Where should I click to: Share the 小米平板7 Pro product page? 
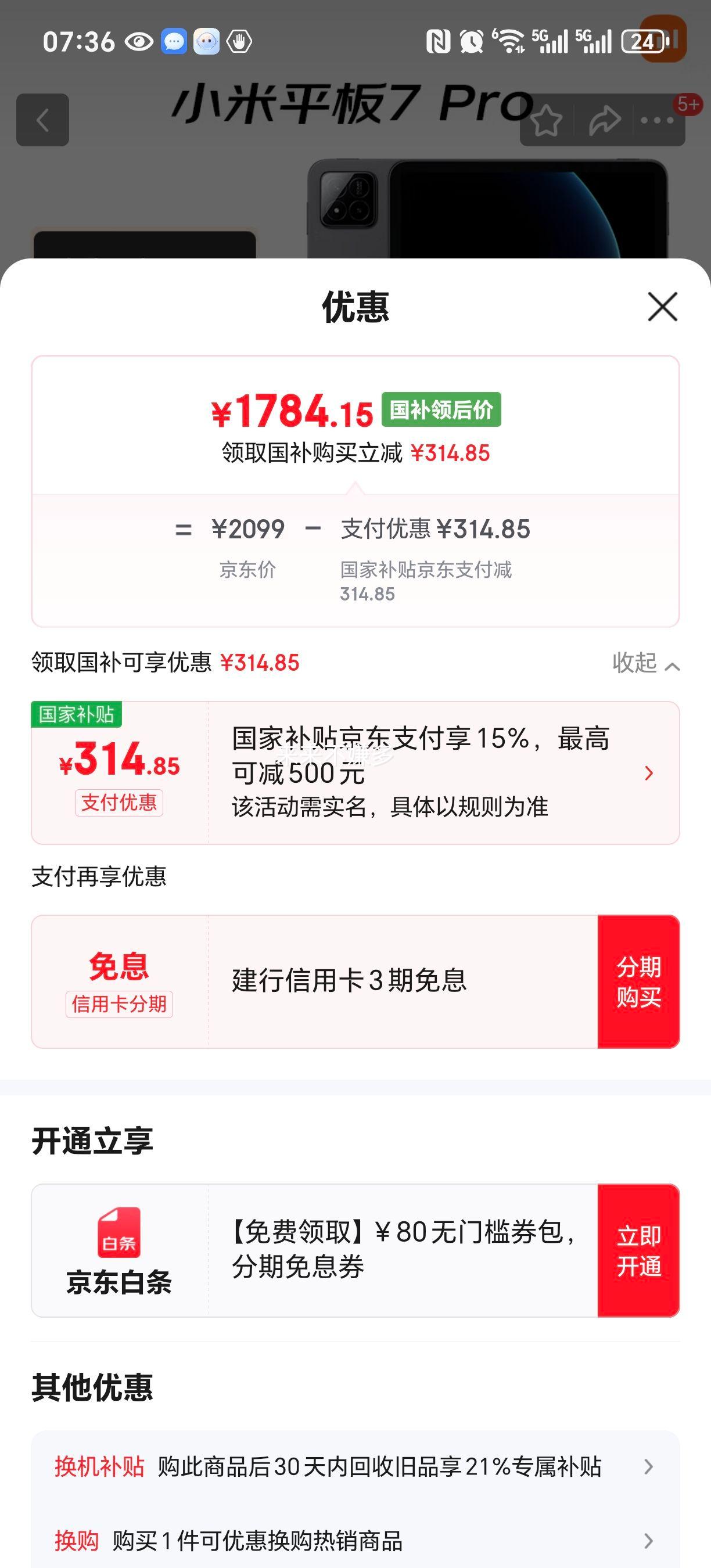[x=604, y=120]
